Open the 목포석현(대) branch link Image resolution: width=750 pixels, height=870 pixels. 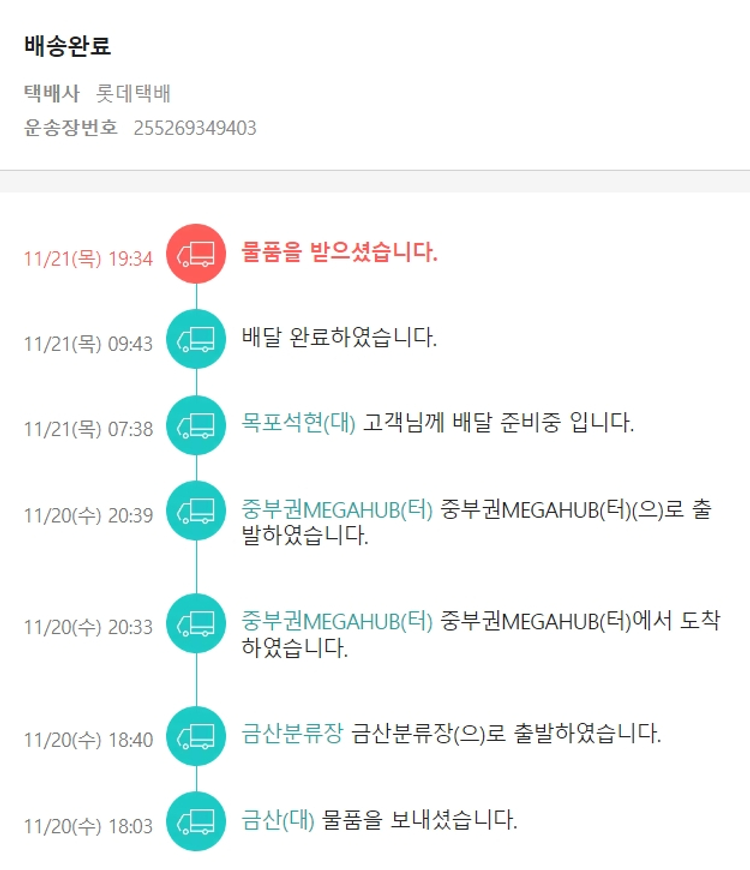298,423
